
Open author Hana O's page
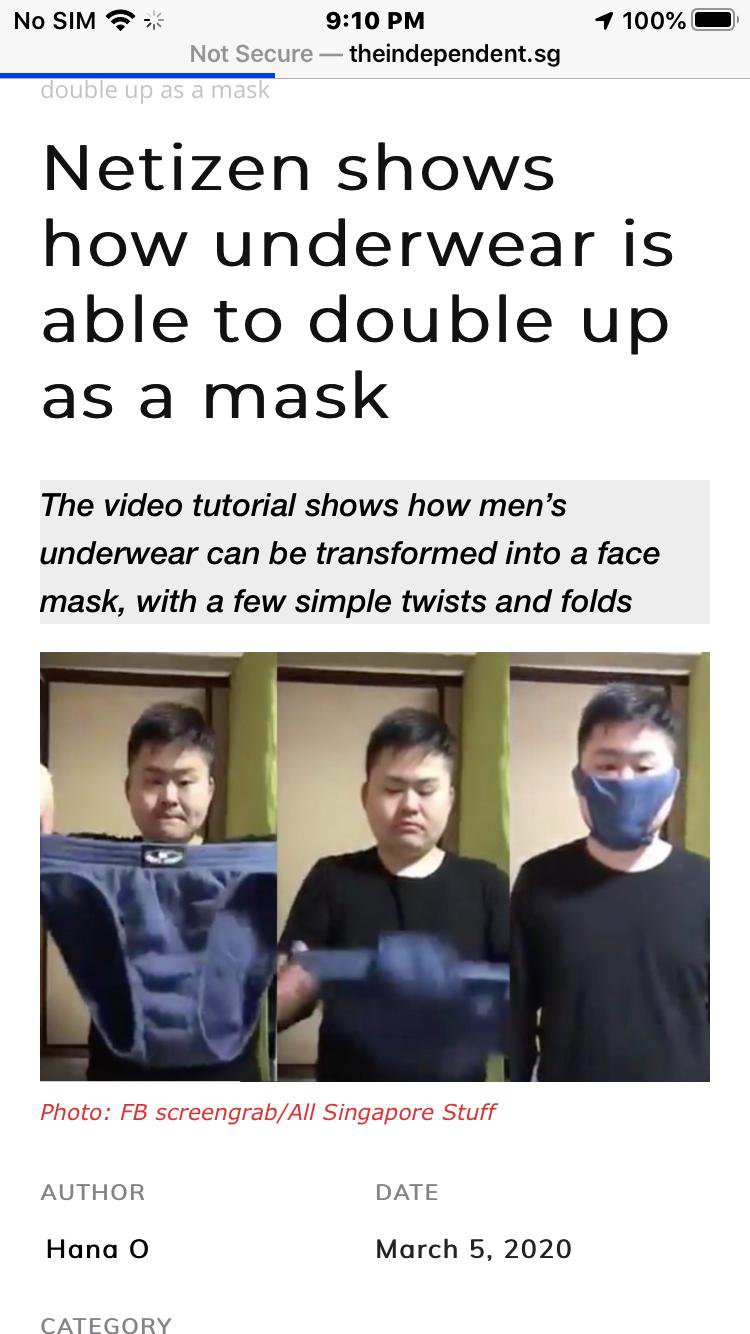pos(97,1249)
